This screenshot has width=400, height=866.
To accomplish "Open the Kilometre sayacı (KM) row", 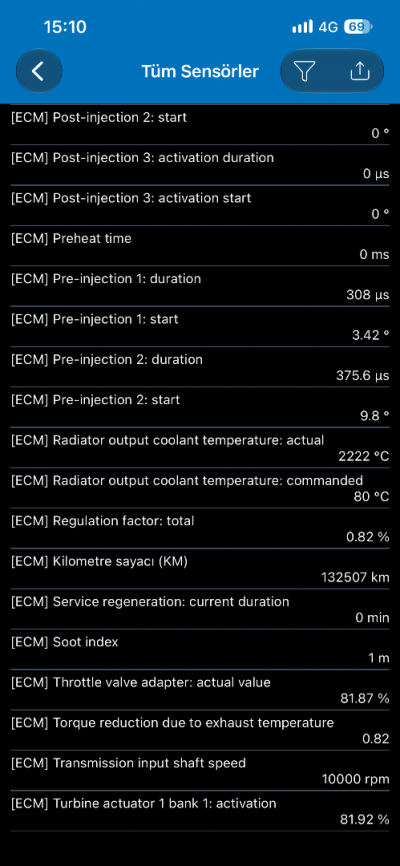I will 200,569.
